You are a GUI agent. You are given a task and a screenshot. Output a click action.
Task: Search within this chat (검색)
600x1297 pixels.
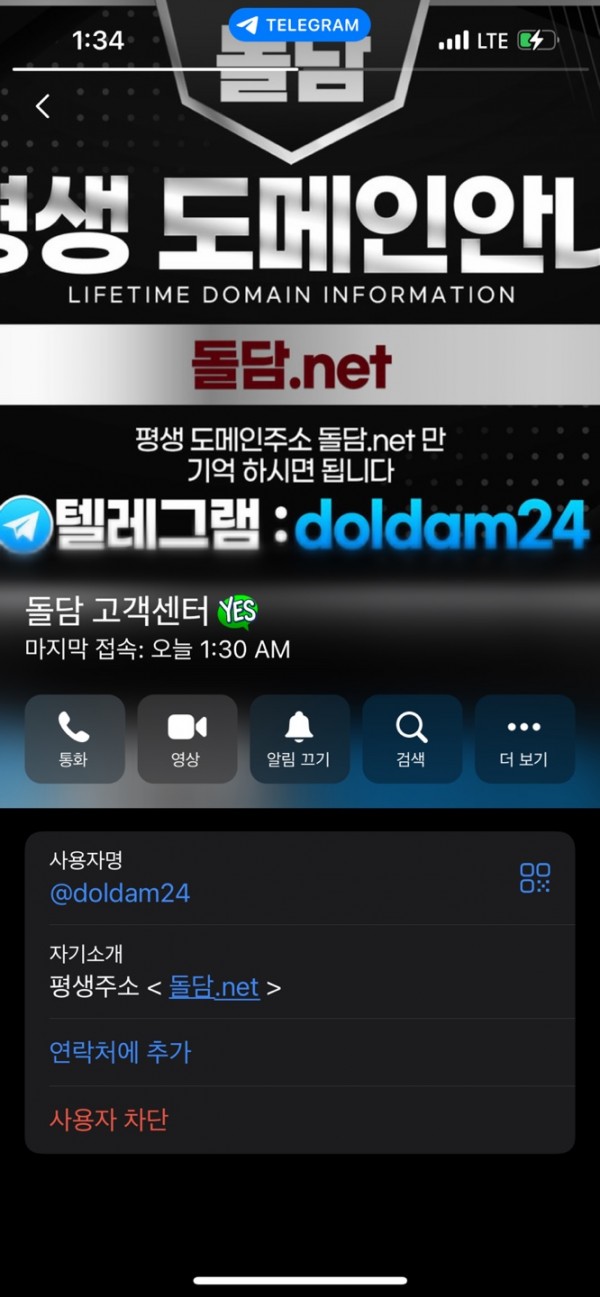(x=411, y=739)
